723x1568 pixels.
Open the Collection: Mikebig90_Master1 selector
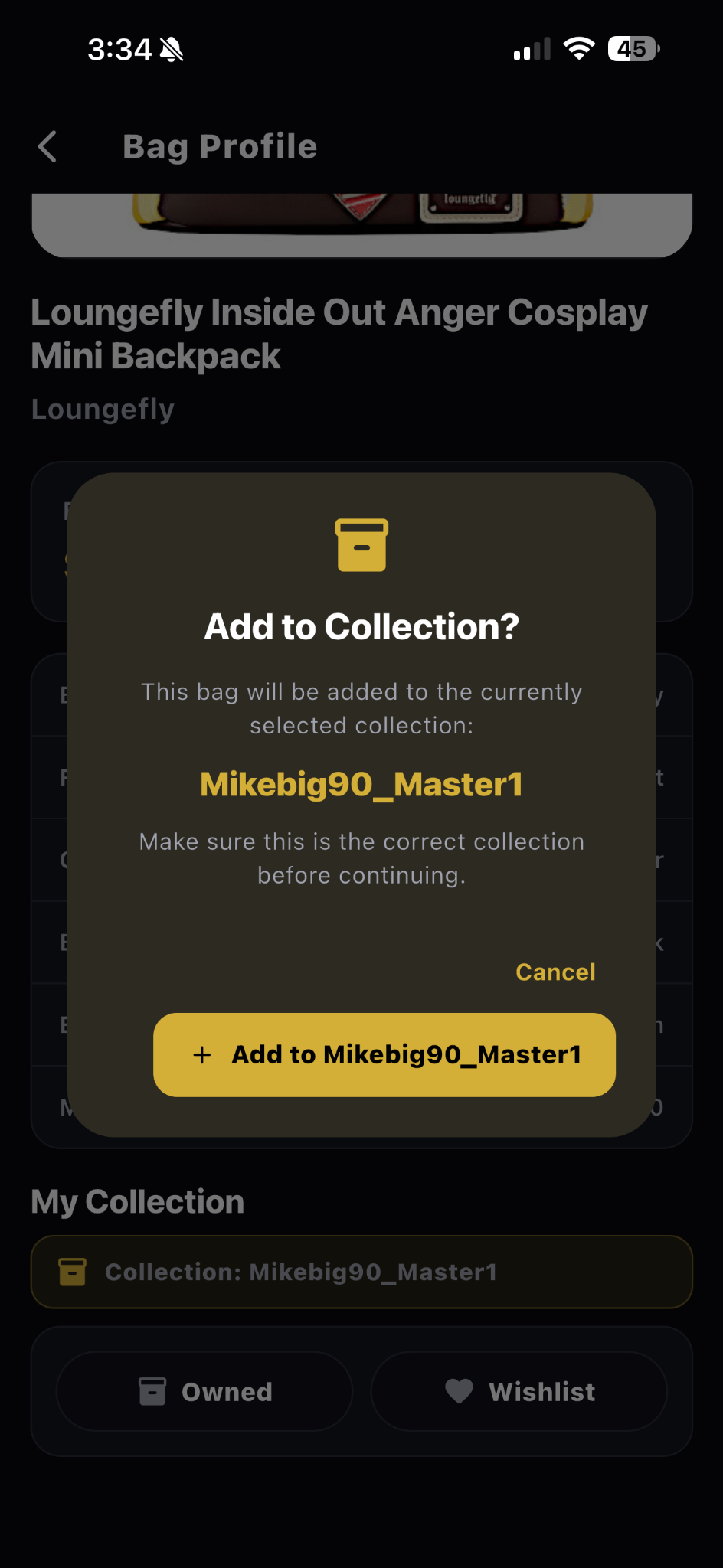click(x=361, y=1272)
